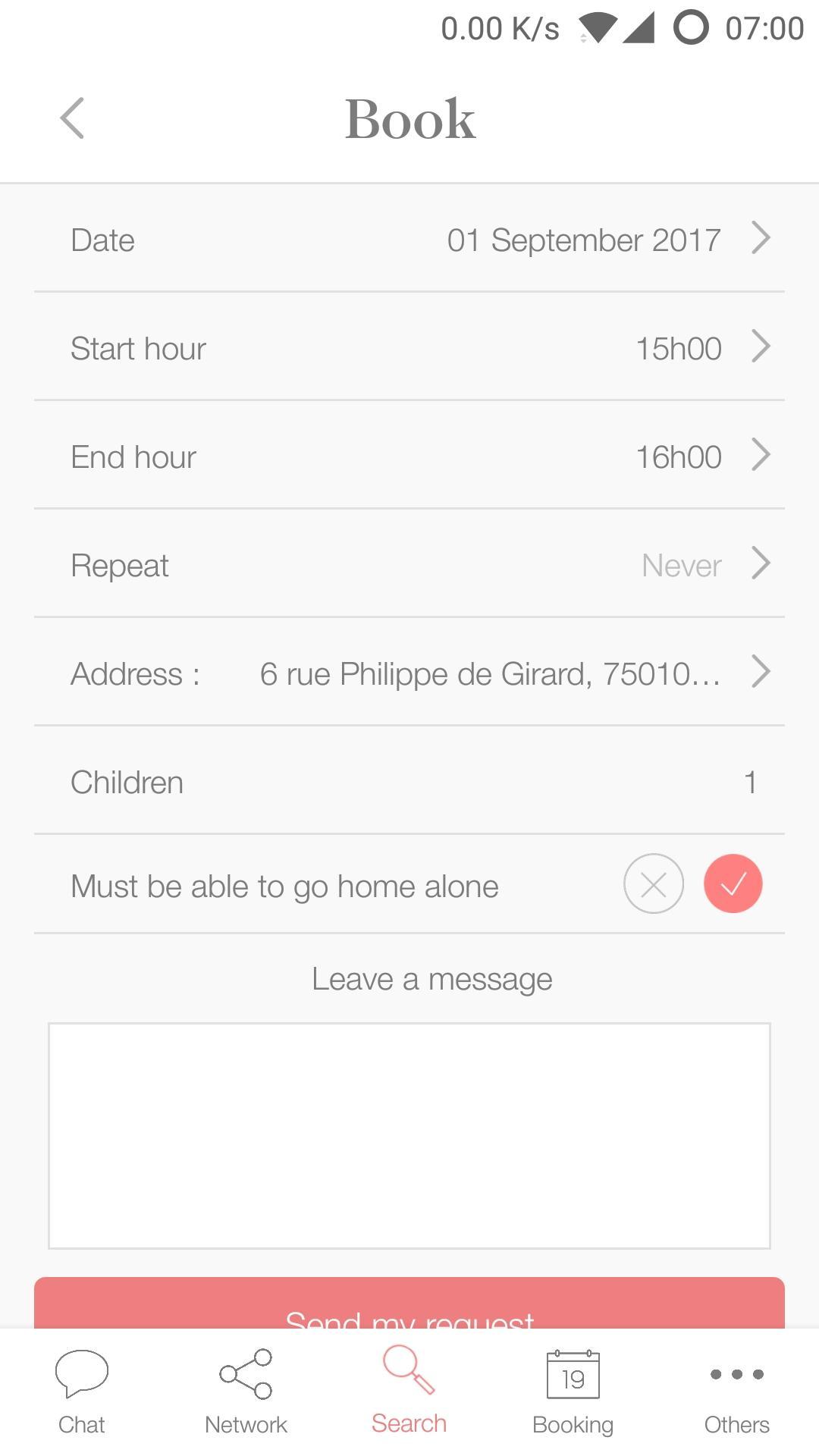The height and width of the screenshot is (1456, 819).
Task: Enable 'Must be able to go home alone'
Action: point(732,883)
